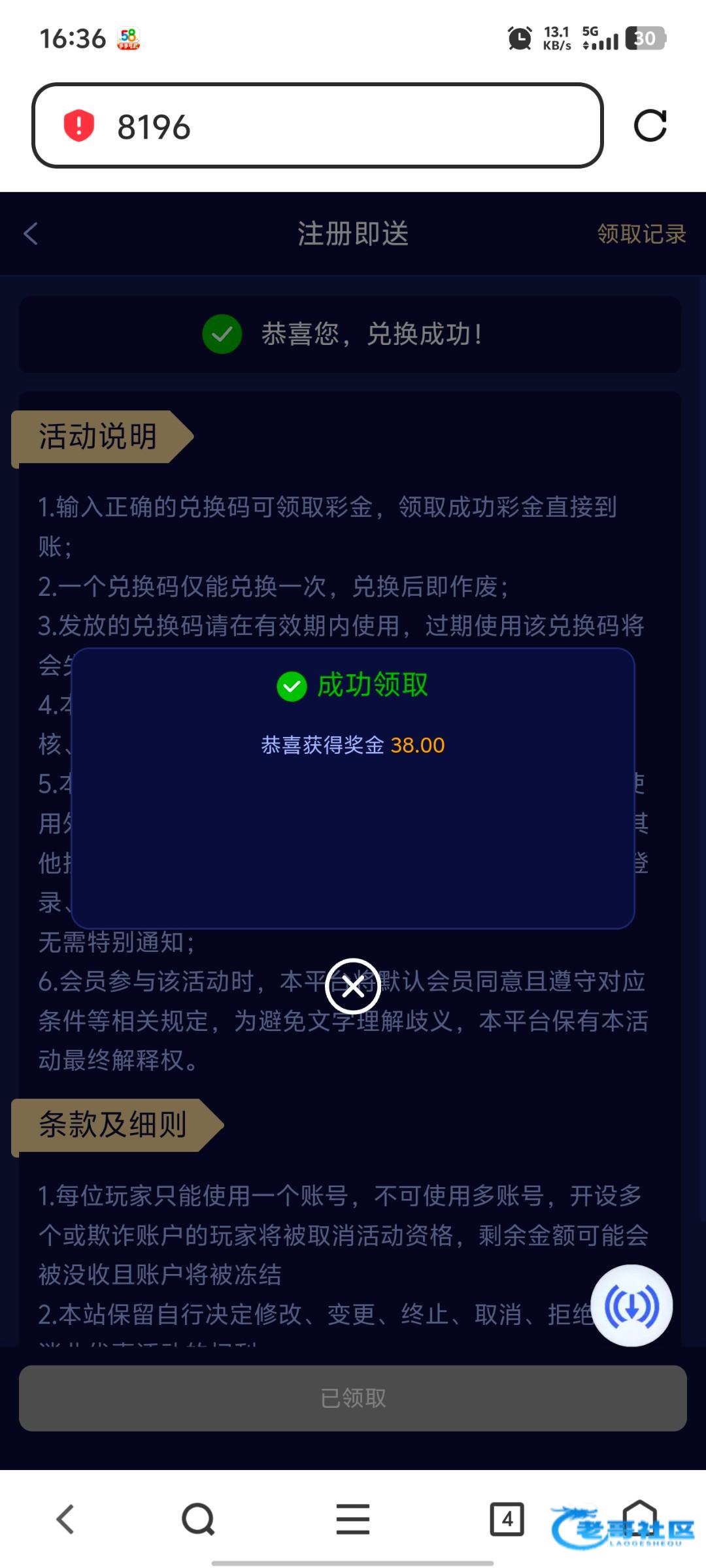Tap the floating download button
The width and height of the screenshot is (706, 1568).
pos(631,1306)
